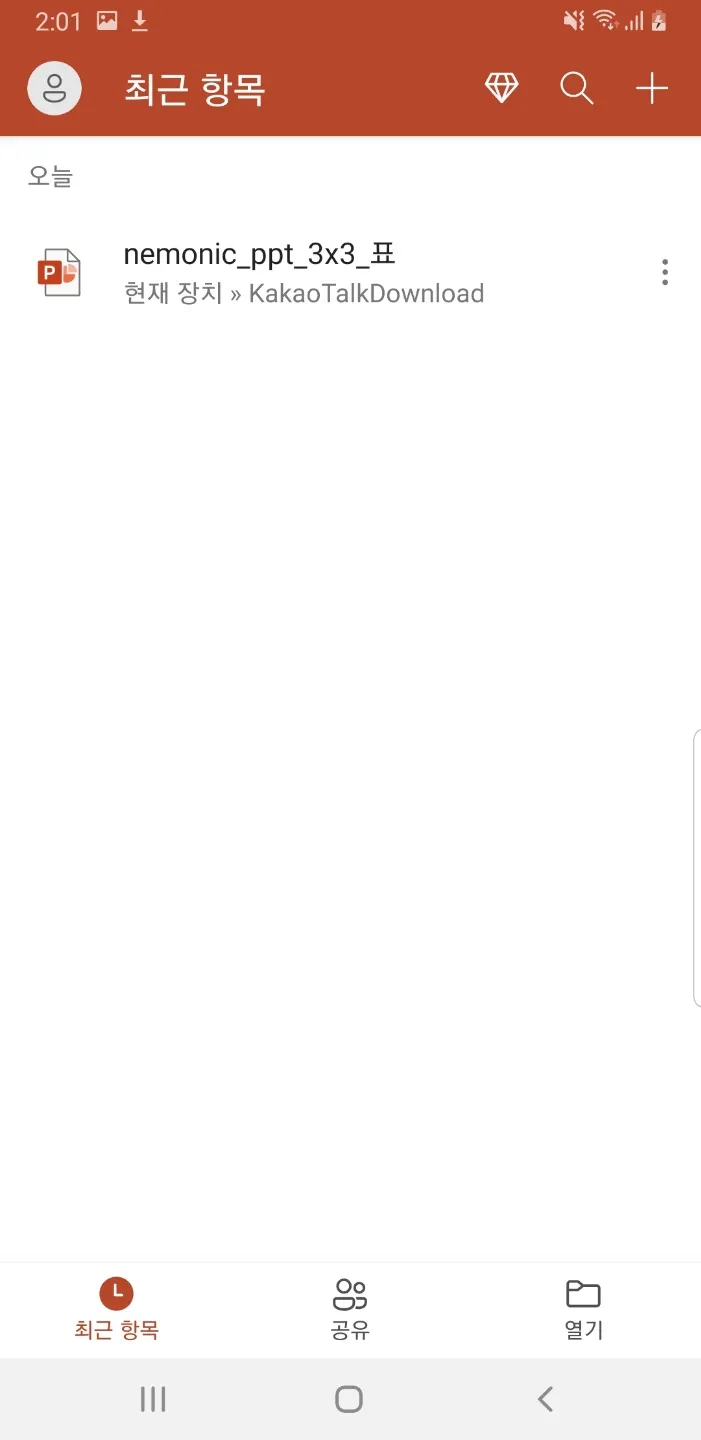Switch to the 열기 tab
The height and width of the screenshot is (1440, 701).
(583, 1309)
